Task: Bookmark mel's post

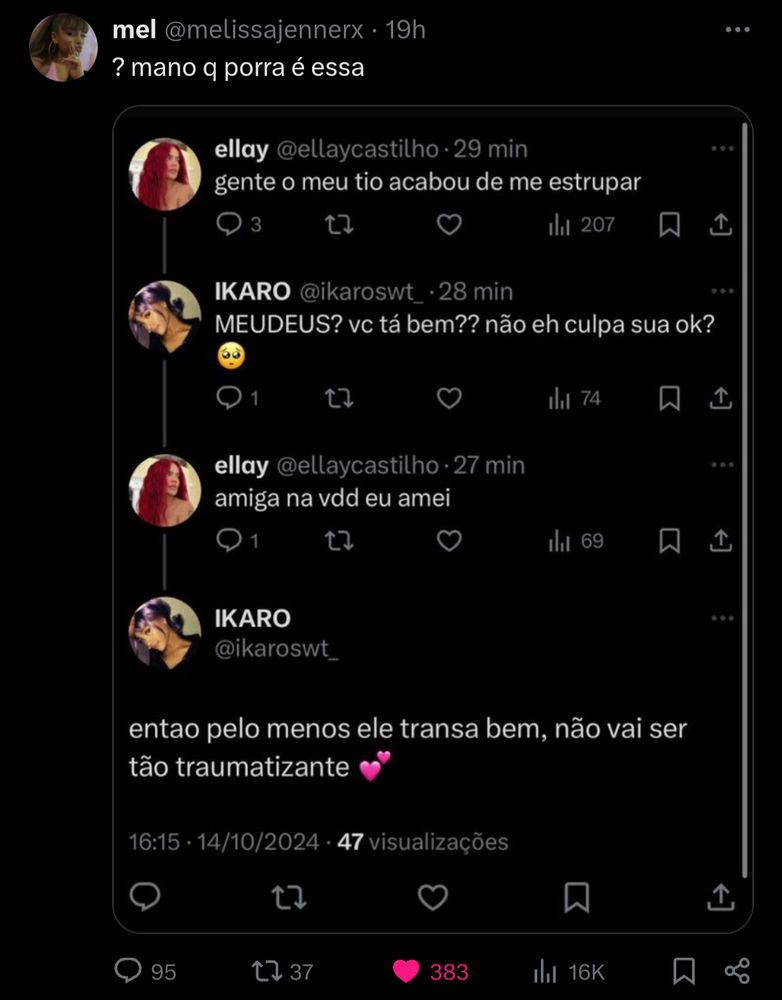Action: (x=684, y=970)
